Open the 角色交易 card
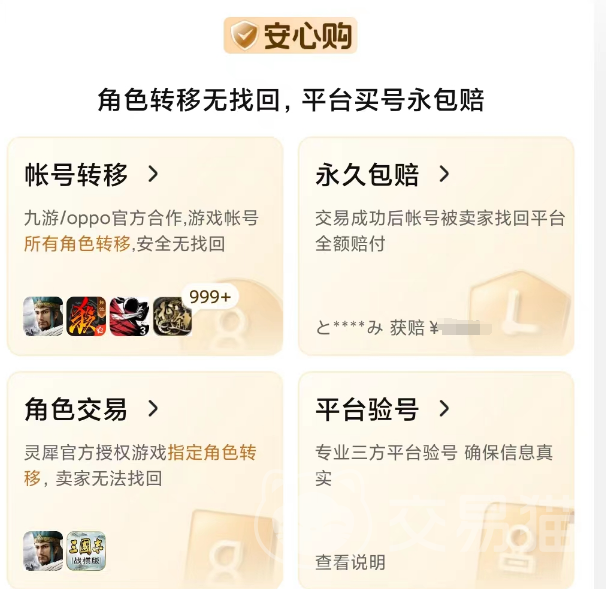606x589 pixels. (92, 409)
